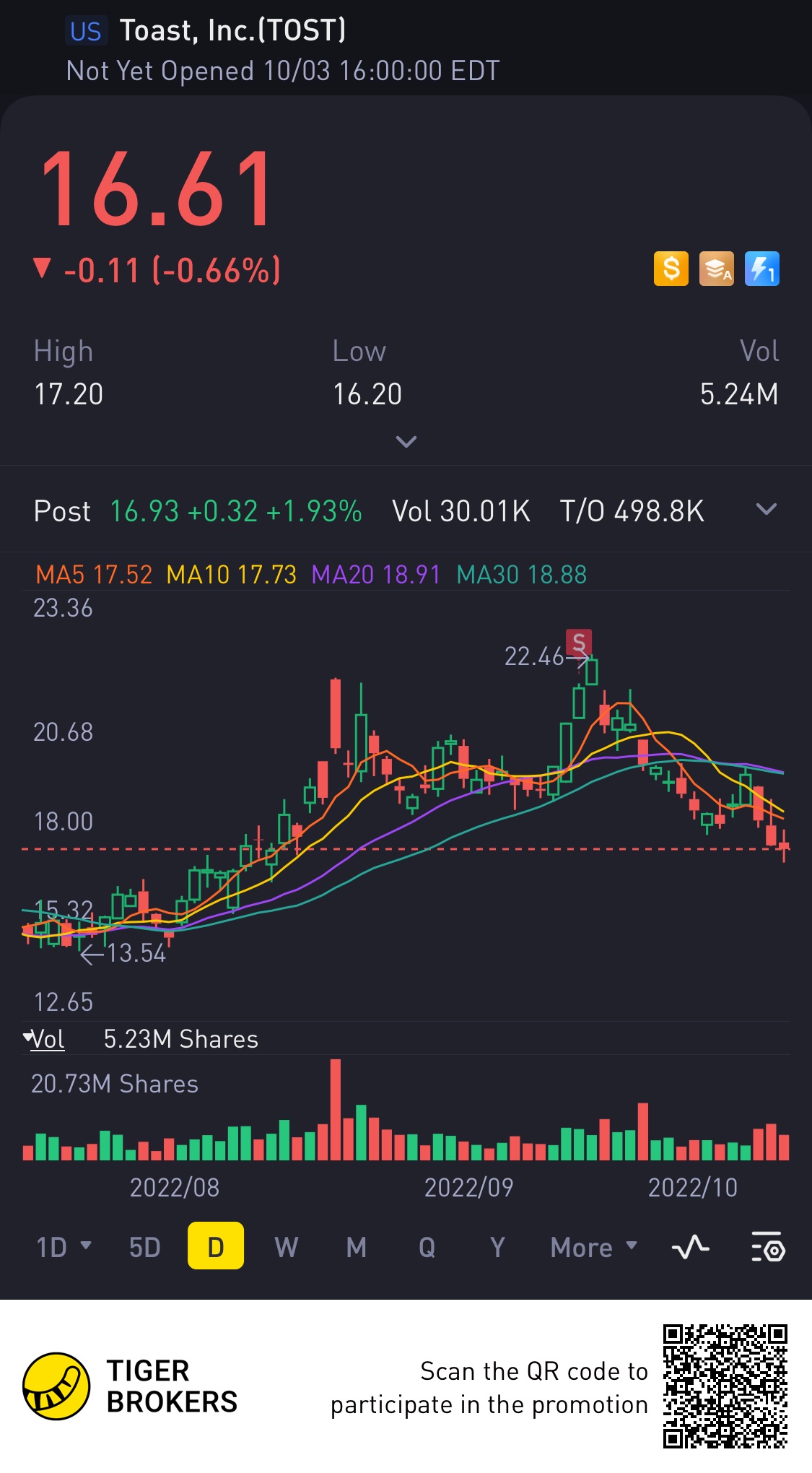Expand the Post market data row

click(x=766, y=510)
